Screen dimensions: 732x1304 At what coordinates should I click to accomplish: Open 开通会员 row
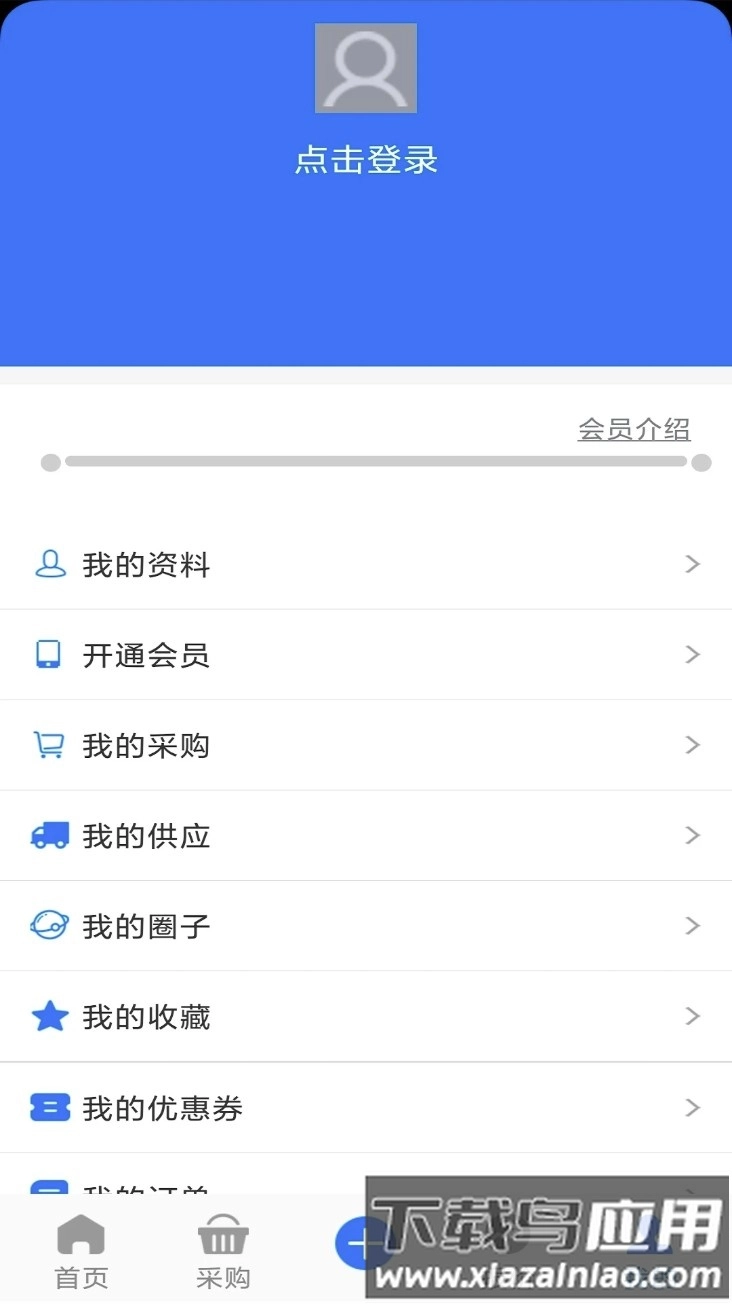(366, 655)
